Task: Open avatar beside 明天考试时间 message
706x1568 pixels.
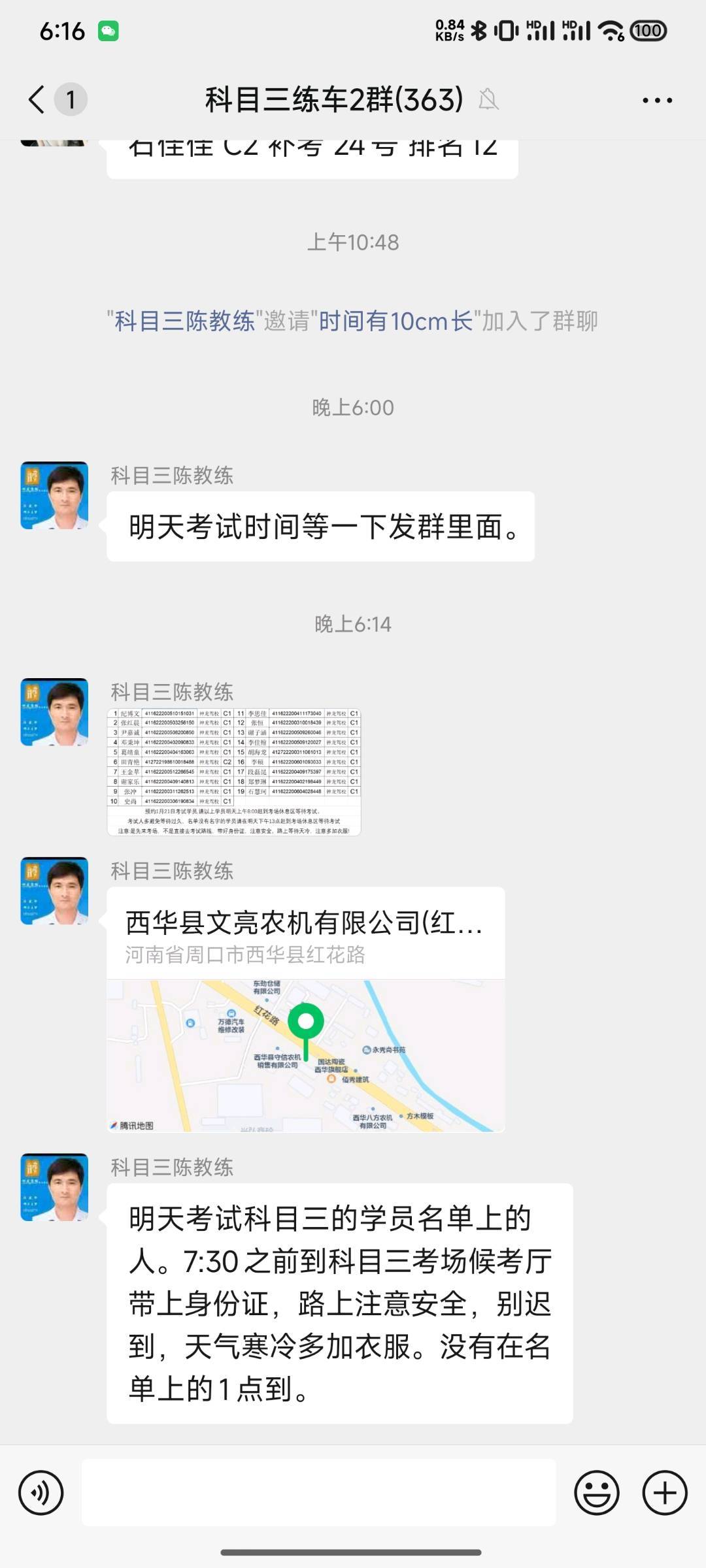Action: 54,495
